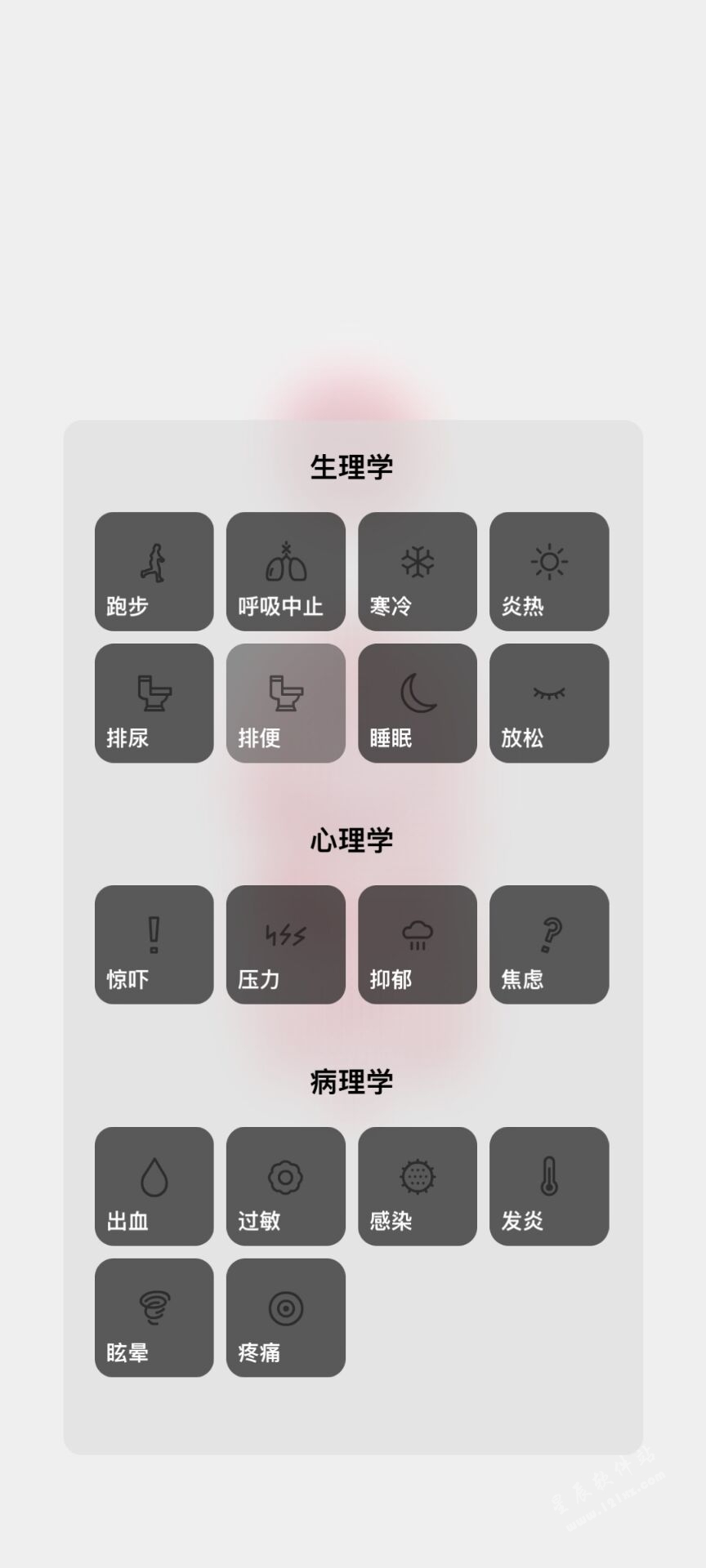Trigger the 惊吓 fright tile
The image size is (706, 1568).
[154, 945]
